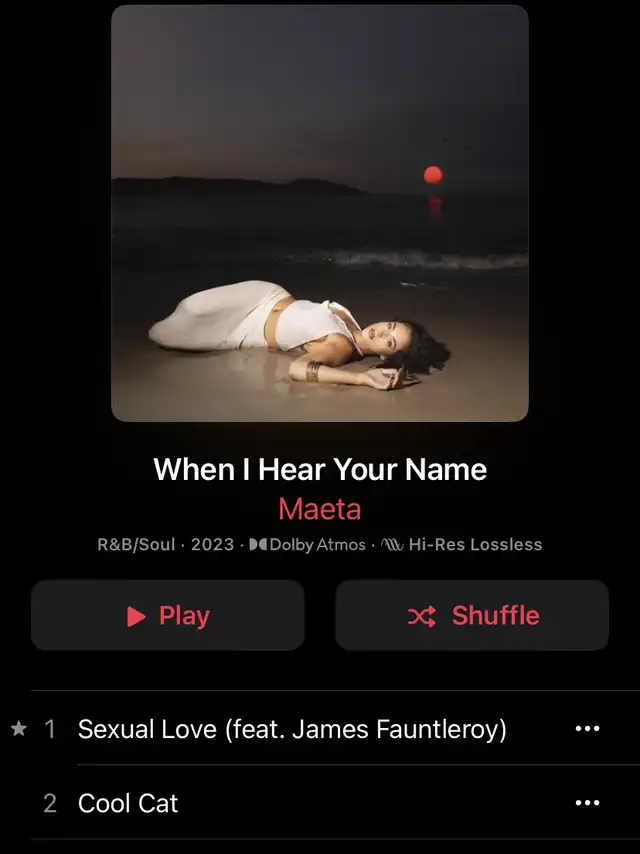Viewport: 640px width, 854px height.
Task: Play the track Cool Cat
Action: (x=128, y=803)
